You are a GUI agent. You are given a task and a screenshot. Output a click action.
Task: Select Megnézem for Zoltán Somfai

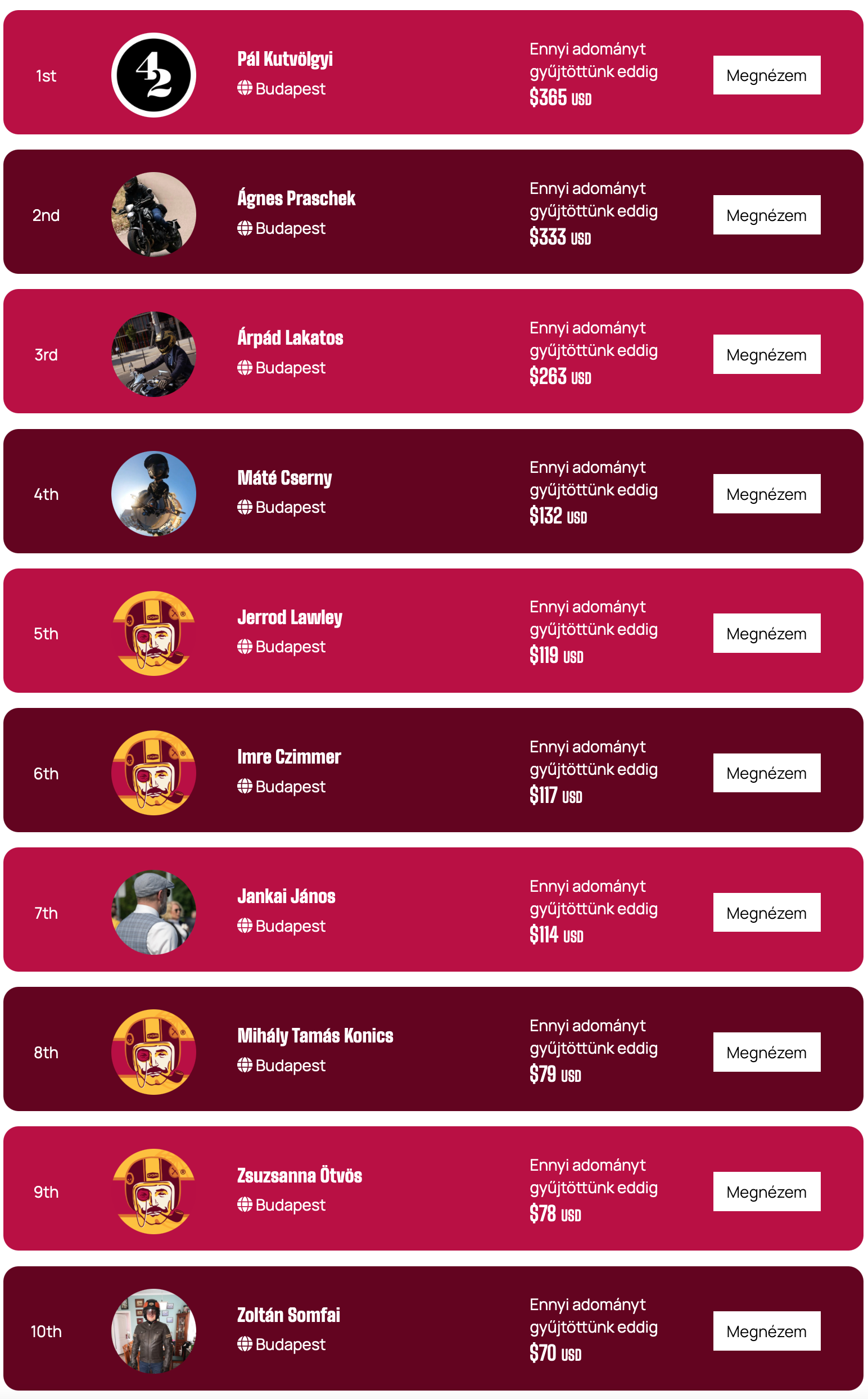766,1331
